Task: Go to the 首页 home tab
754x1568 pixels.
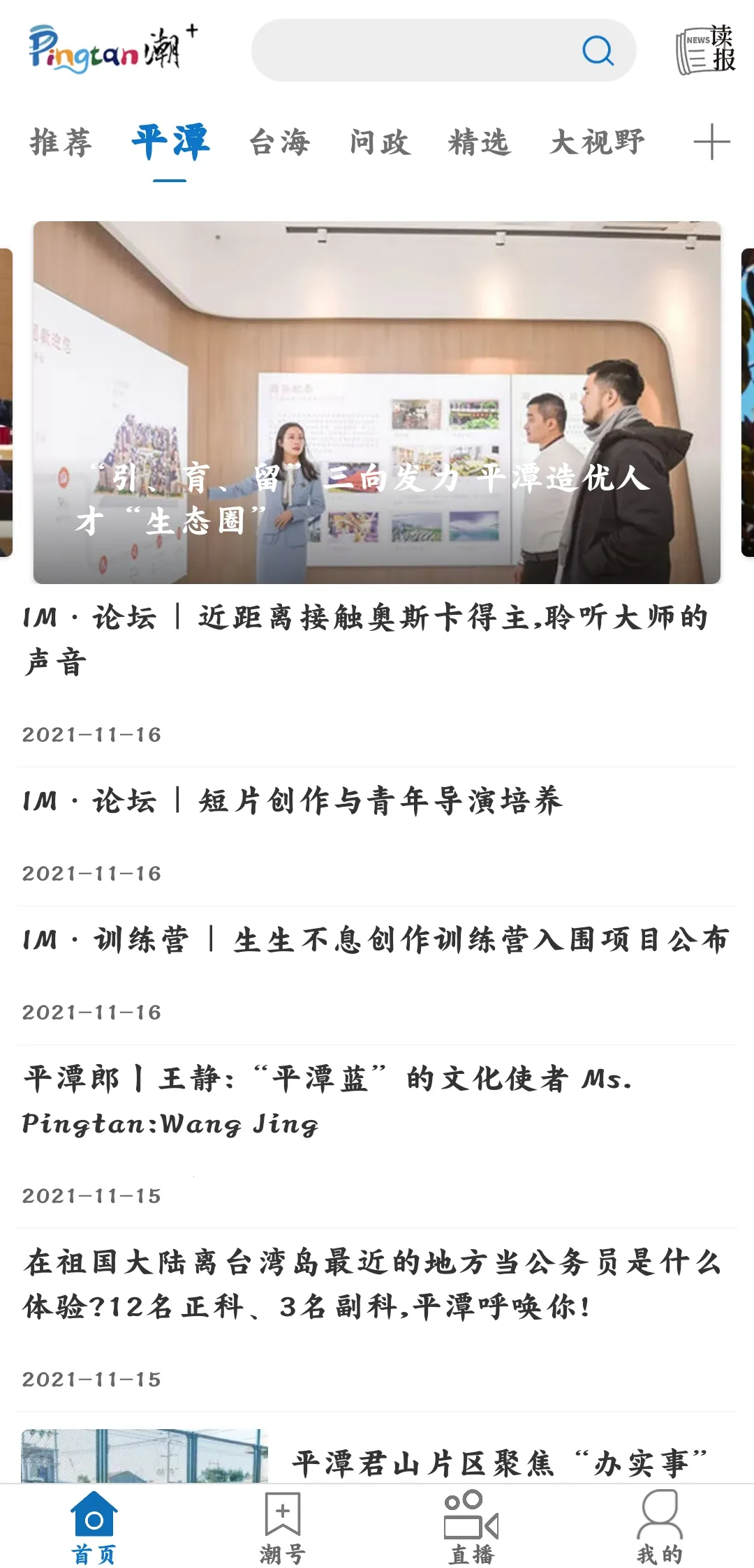Action: 94,1527
